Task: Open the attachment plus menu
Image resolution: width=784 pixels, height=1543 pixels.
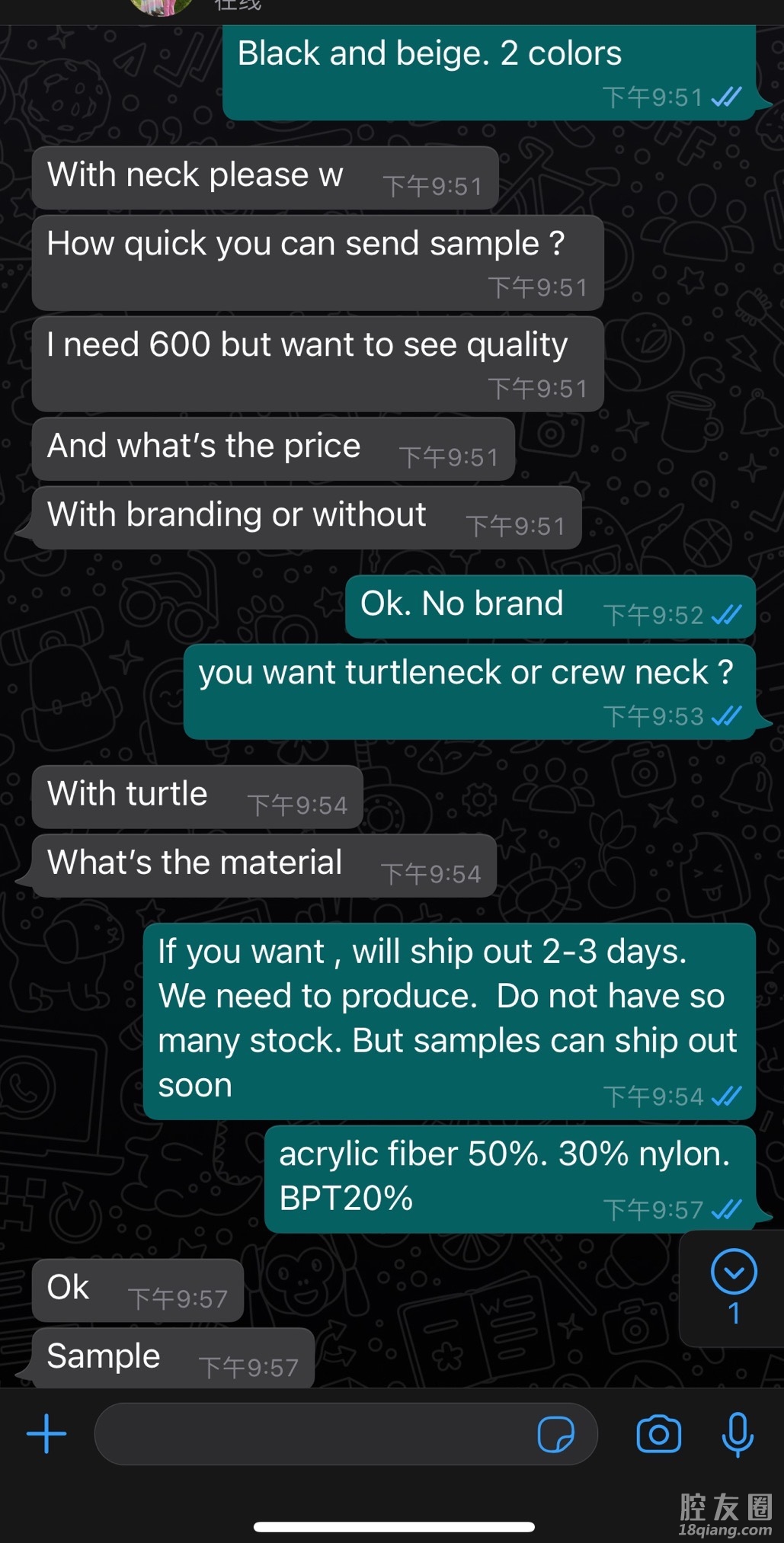Action: tap(46, 1434)
